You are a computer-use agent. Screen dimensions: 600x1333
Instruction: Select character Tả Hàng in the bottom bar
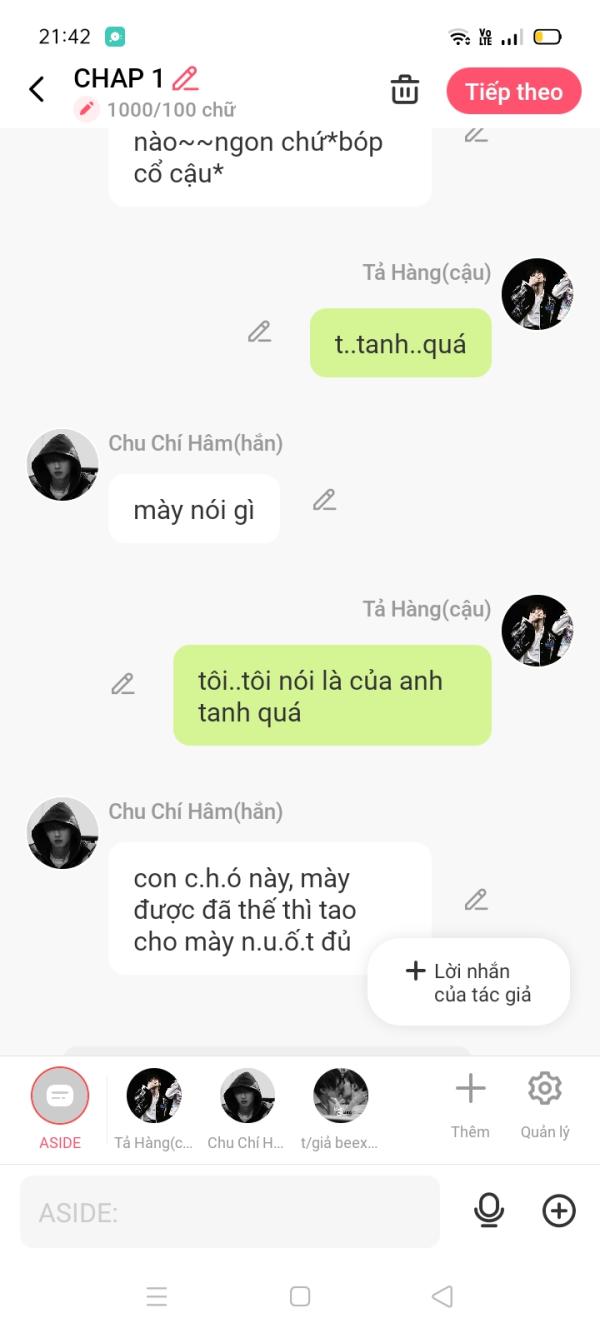(x=154, y=1108)
